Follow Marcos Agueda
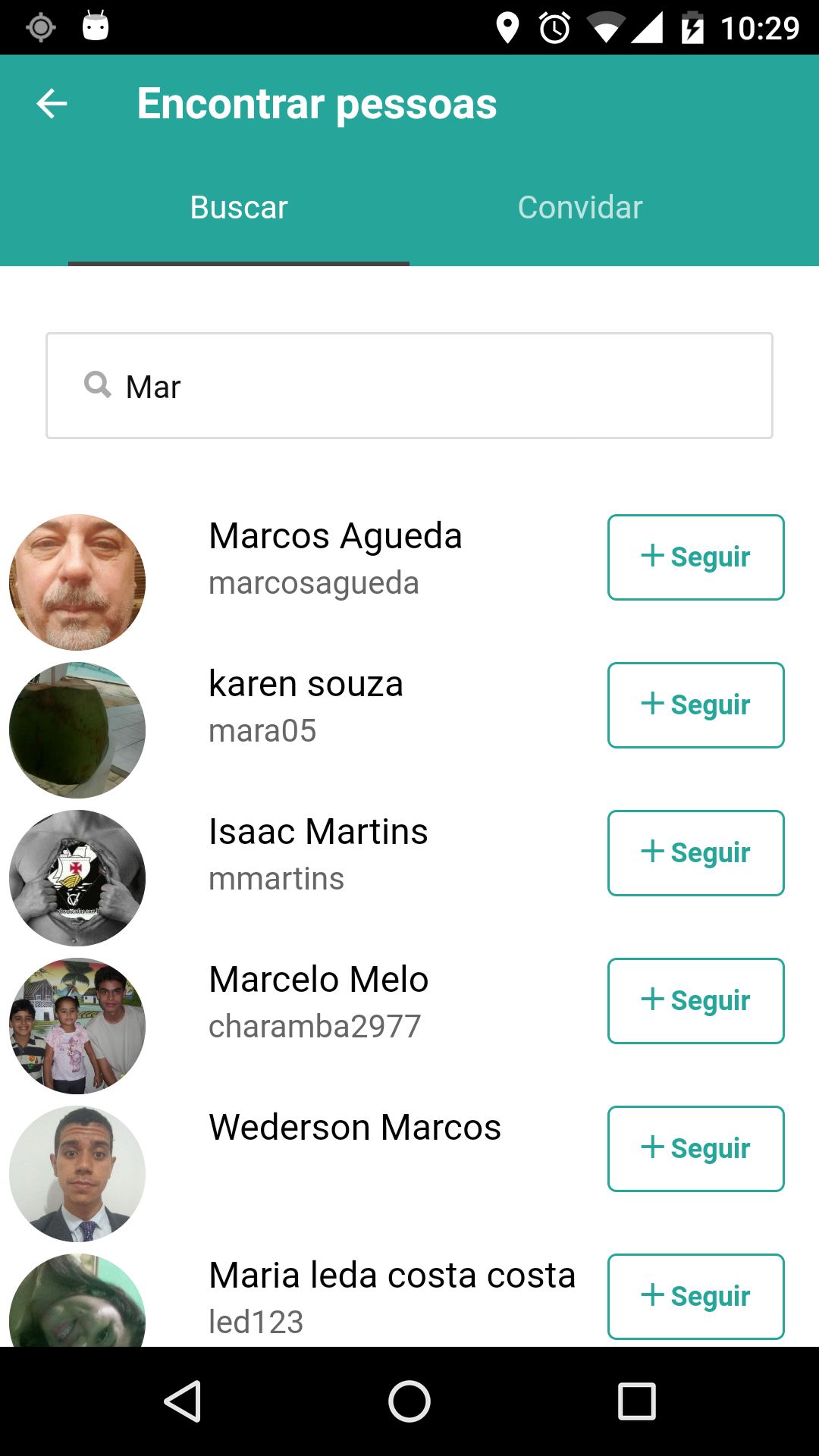 [x=695, y=557]
